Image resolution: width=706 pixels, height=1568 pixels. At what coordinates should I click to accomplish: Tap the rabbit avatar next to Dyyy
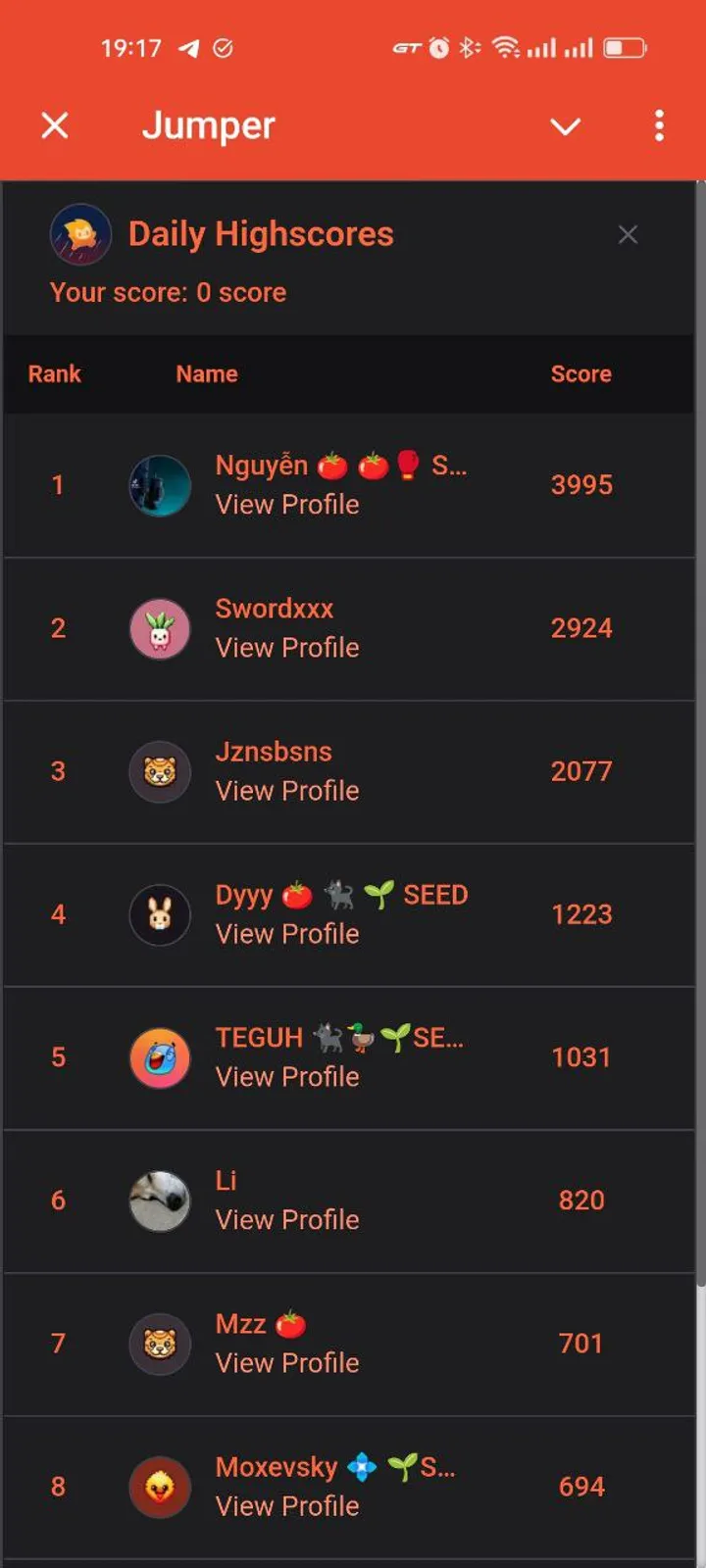(160, 914)
